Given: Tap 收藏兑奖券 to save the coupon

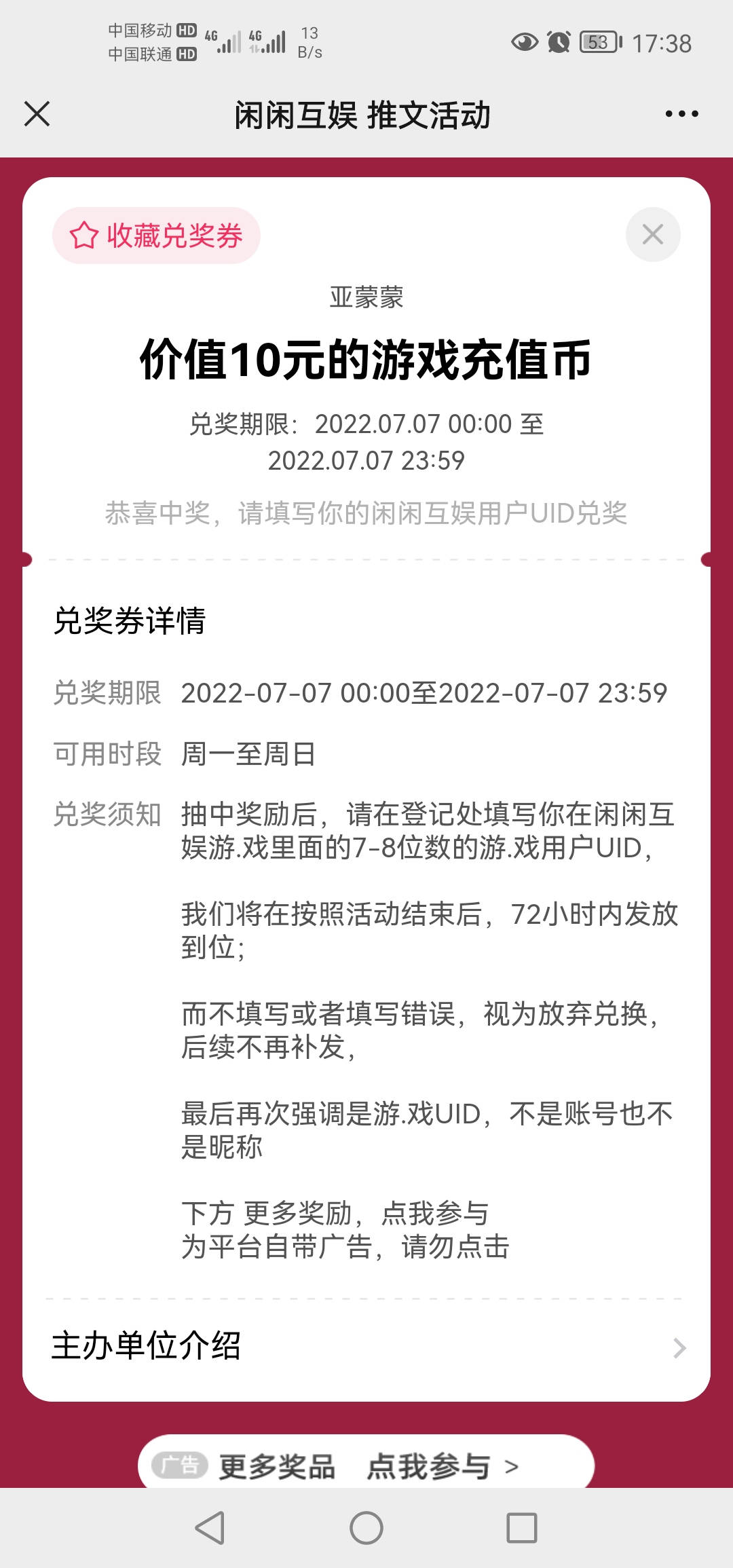Looking at the screenshot, I should (x=156, y=236).
